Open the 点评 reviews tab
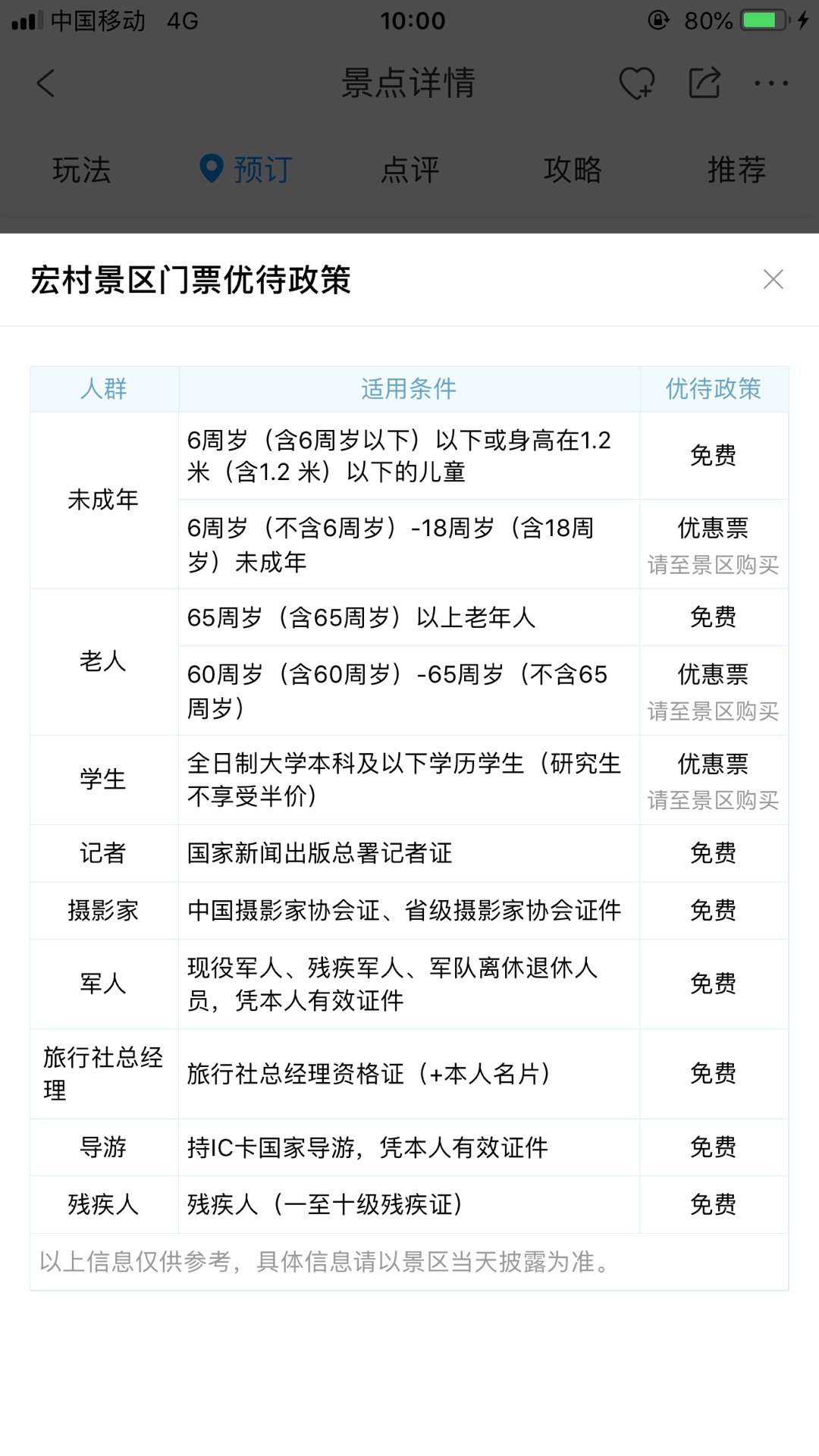Viewport: 819px width, 1456px height. (409, 169)
